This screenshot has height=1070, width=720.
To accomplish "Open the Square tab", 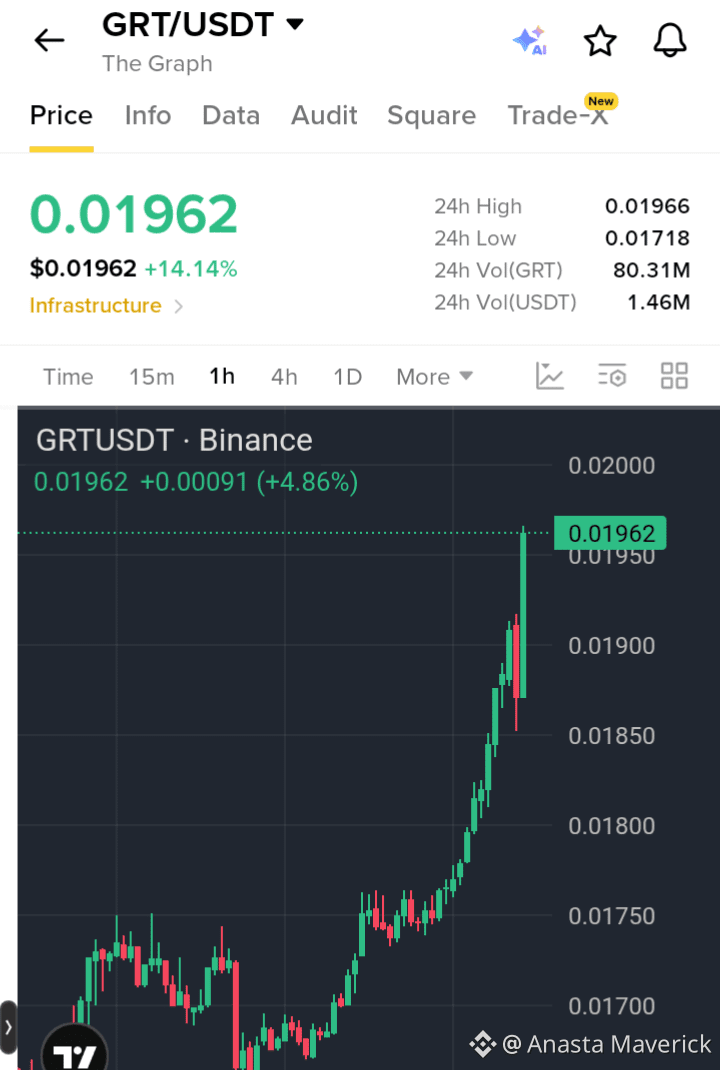I will pos(432,115).
